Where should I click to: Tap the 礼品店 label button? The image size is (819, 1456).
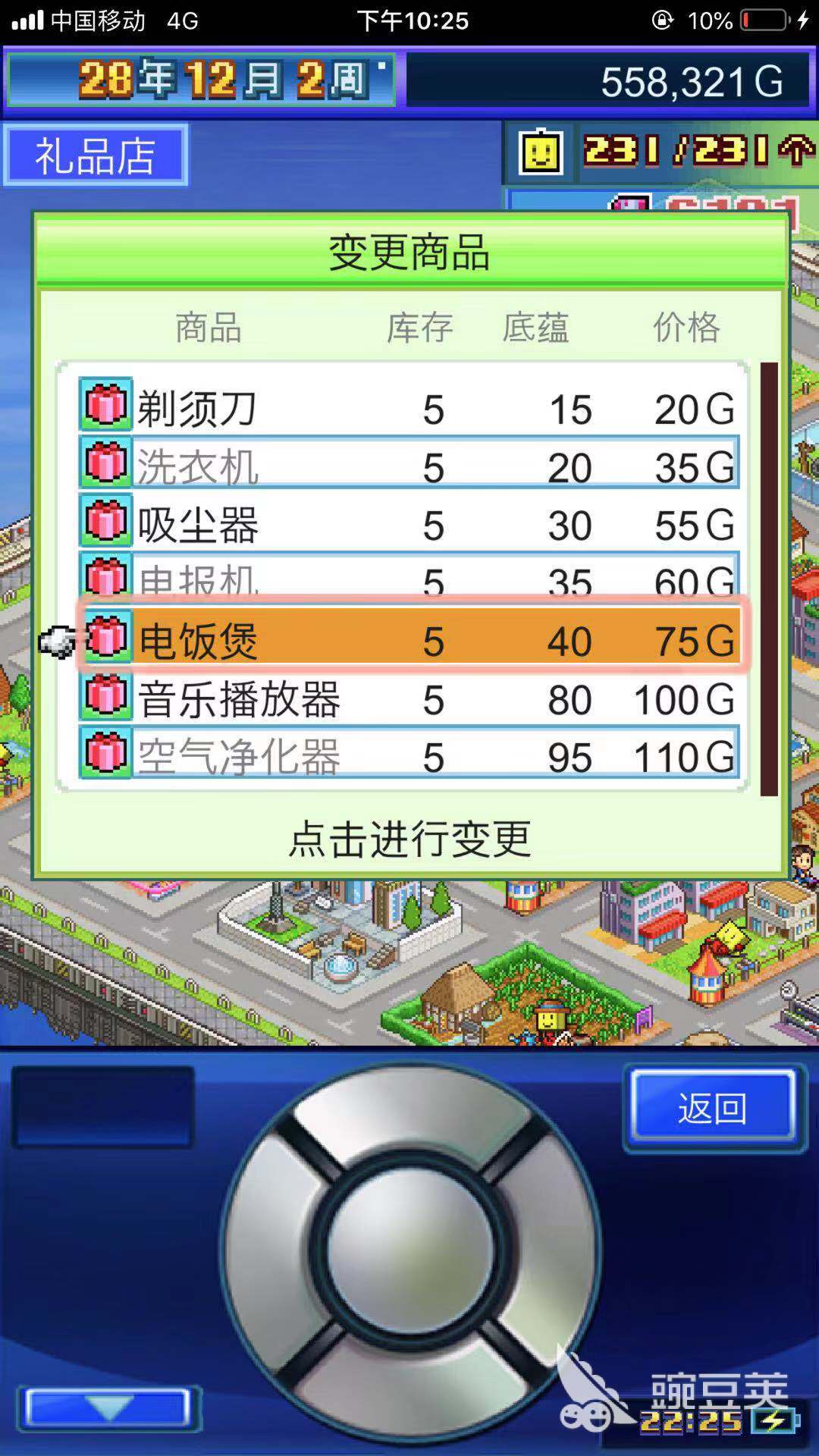click(96, 155)
